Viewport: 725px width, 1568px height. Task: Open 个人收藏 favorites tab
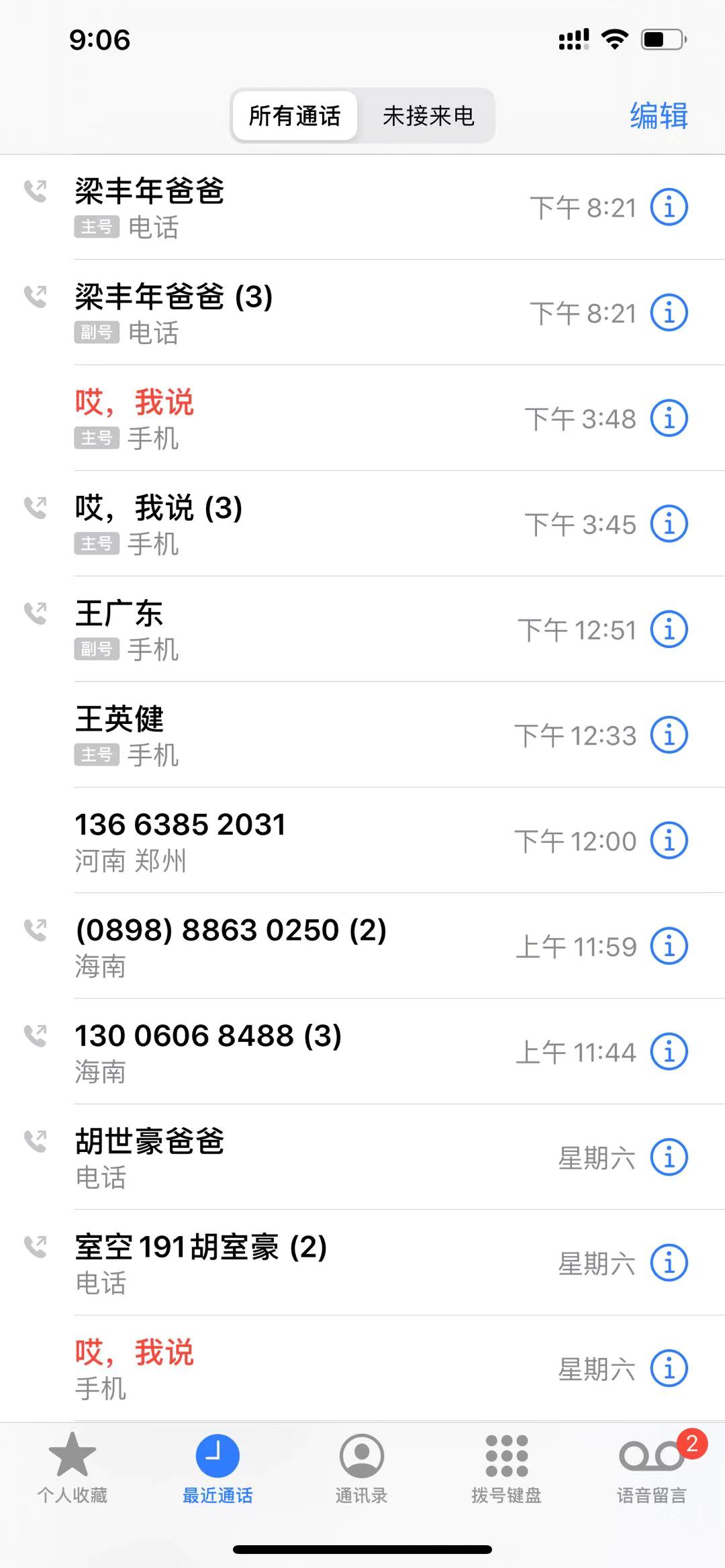pyautogui.click(x=72, y=1467)
